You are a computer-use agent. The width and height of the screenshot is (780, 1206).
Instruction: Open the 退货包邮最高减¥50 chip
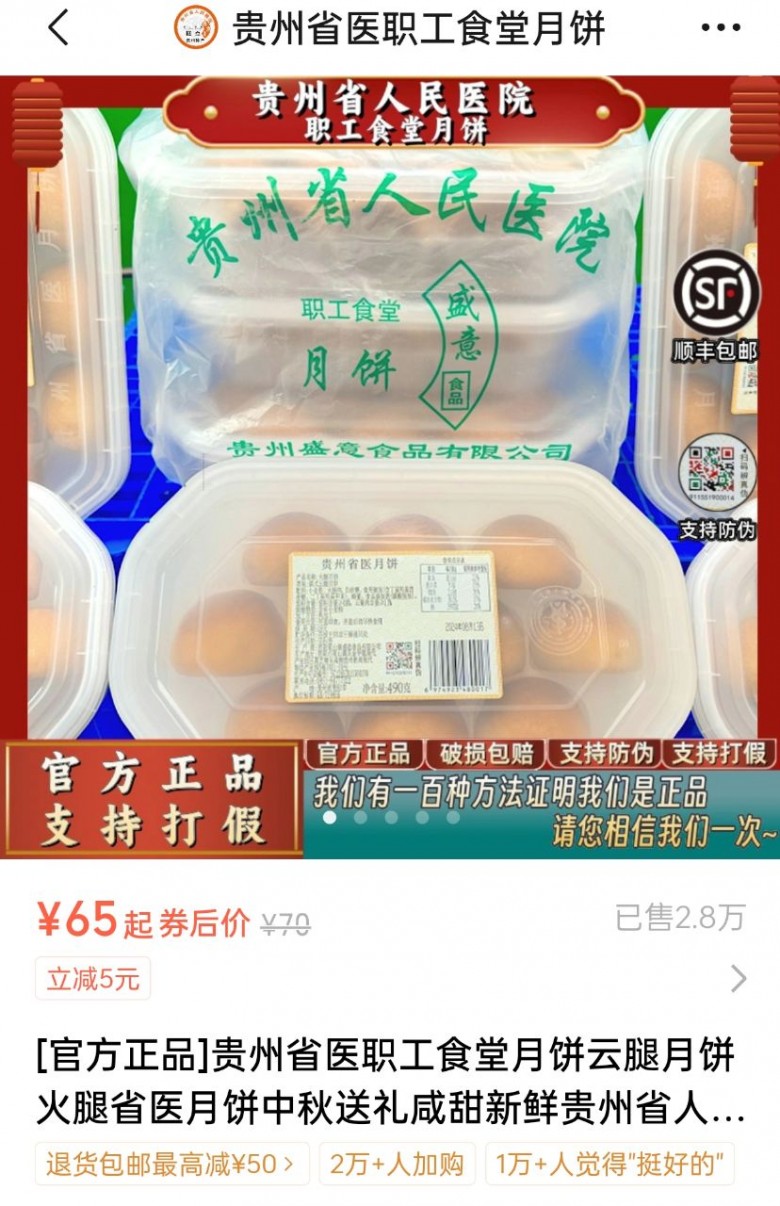[x=172, y=1164]
